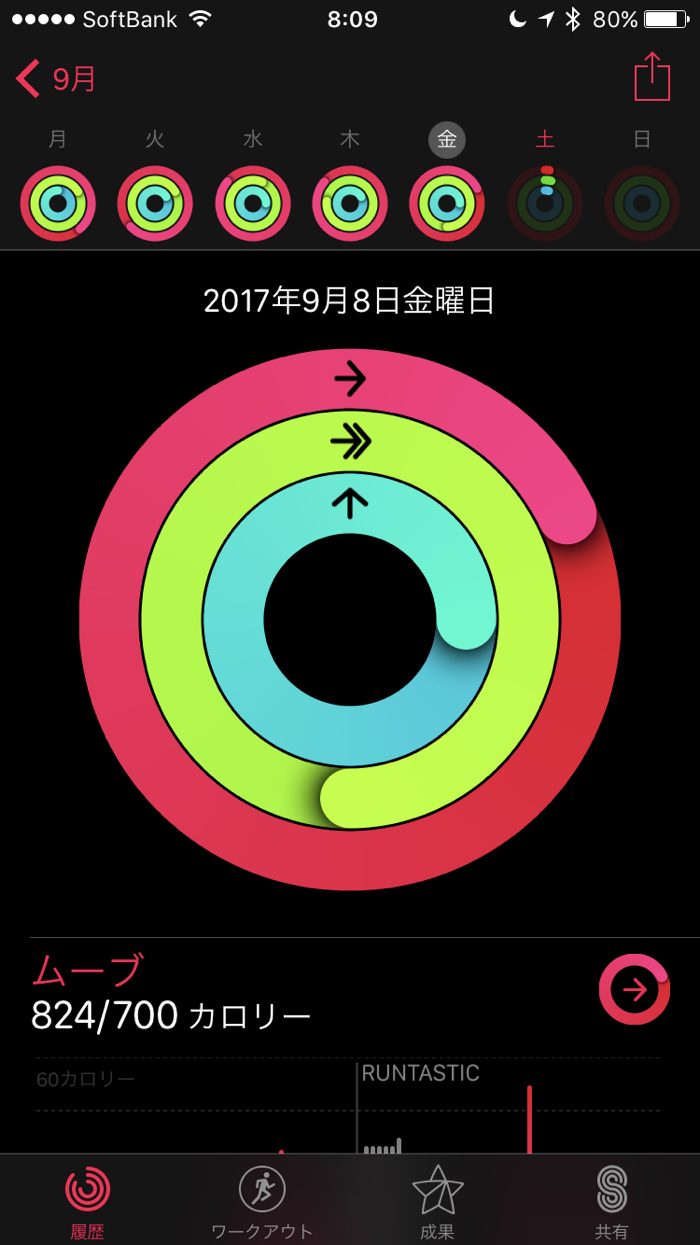
Task: Select Thursday (木) activity rings
Action: tap(349, 203)
